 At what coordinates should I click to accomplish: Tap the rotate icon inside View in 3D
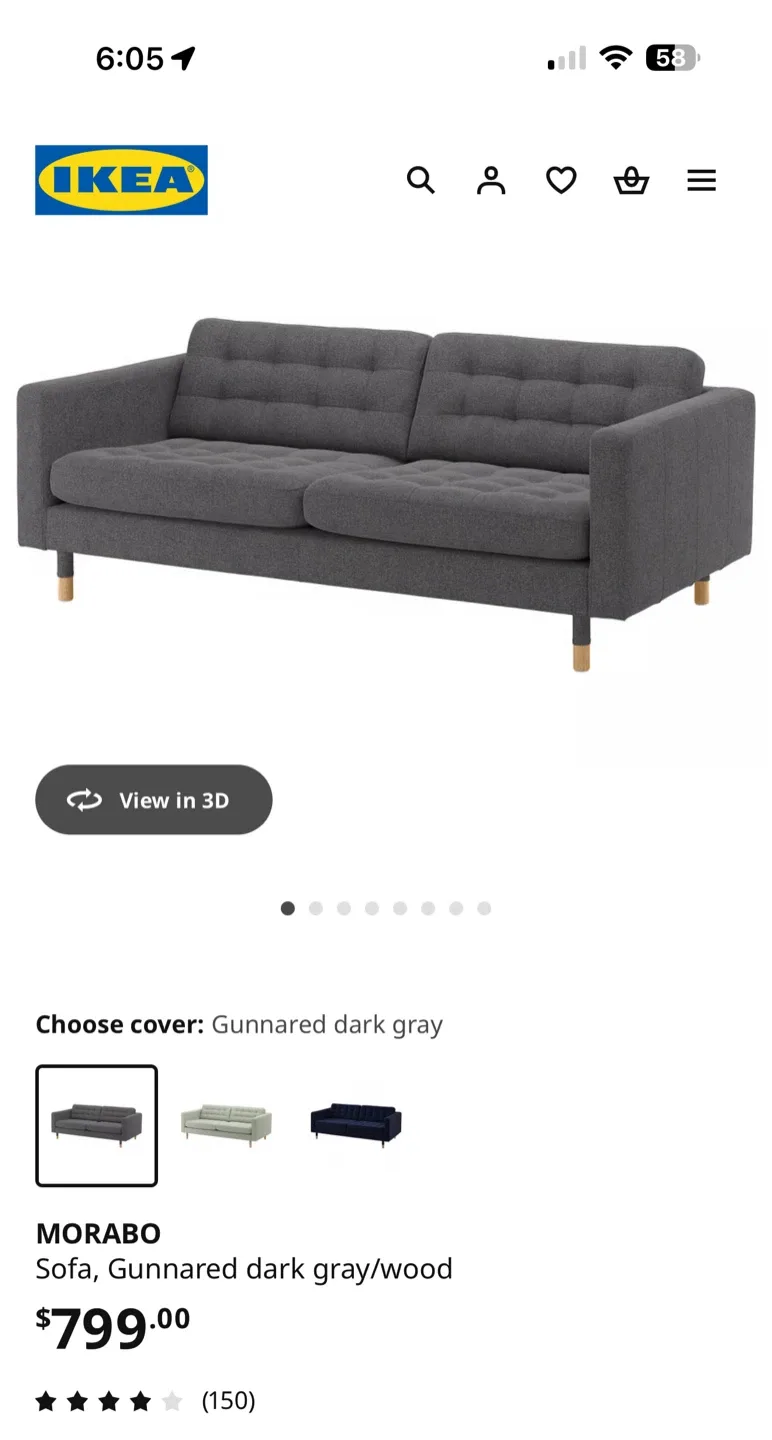click(86, 800)
